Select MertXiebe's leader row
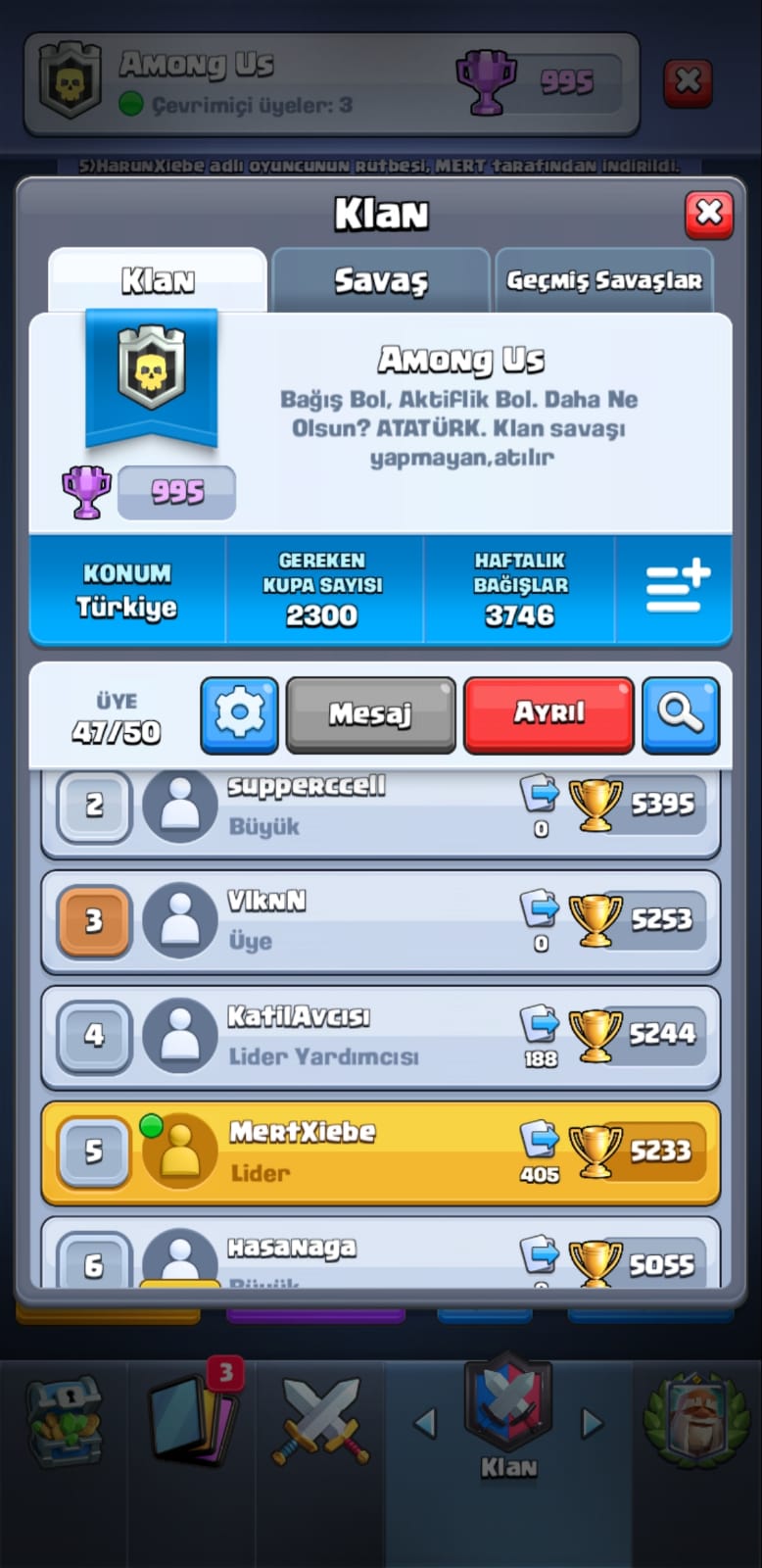Image resolution: width=762 pixels, height=1568 pixels. [x=381, y=1153]
